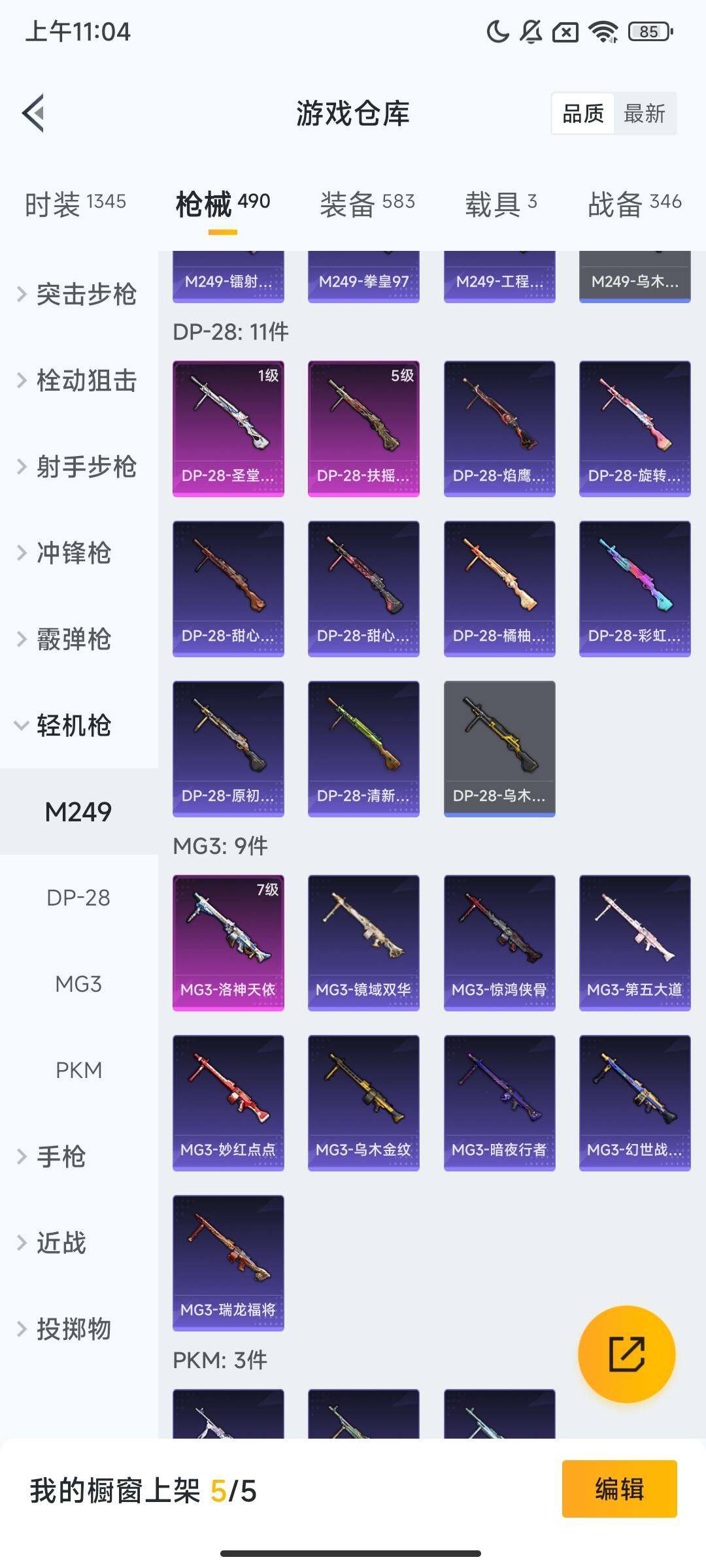View the MG3-瑞龙福将 skin
This screenshot has height=1568, width=706.
coord(228,1262)
